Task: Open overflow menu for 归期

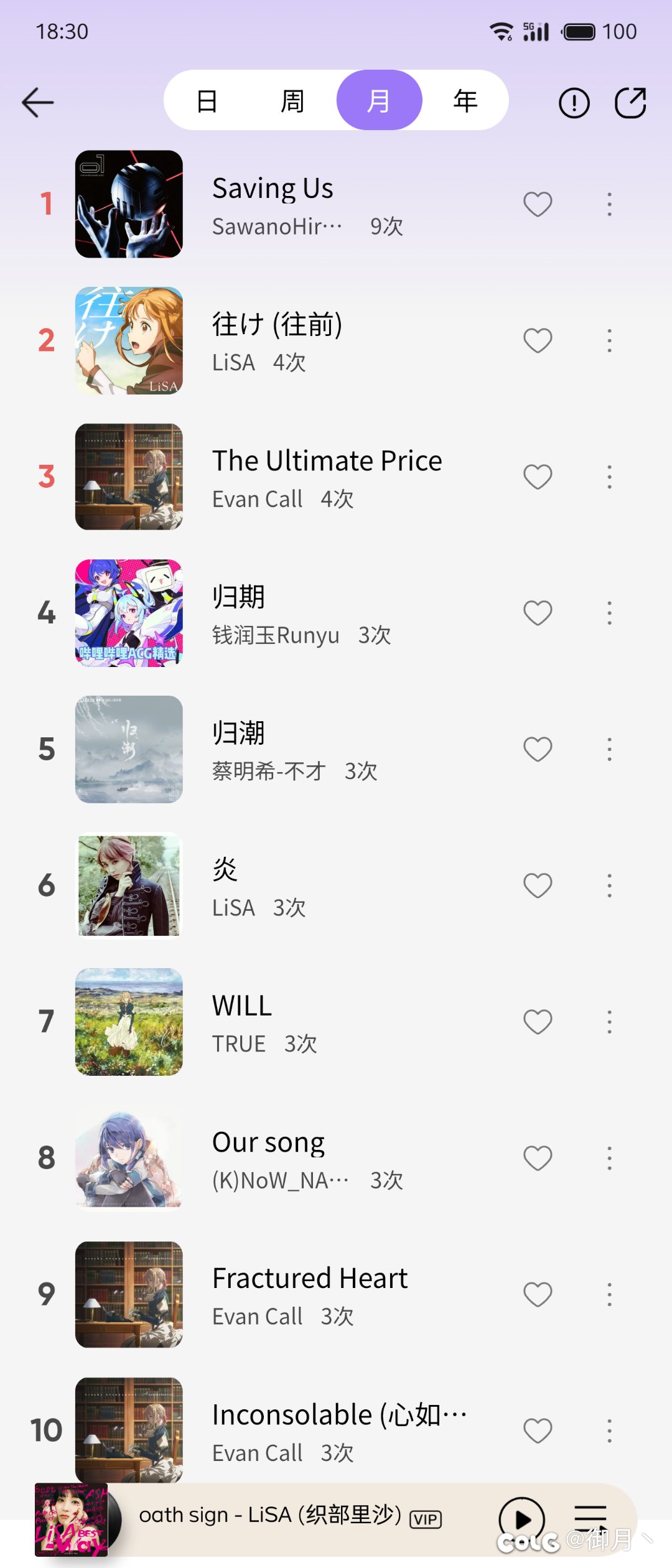Action: click(x=609, y=613)
